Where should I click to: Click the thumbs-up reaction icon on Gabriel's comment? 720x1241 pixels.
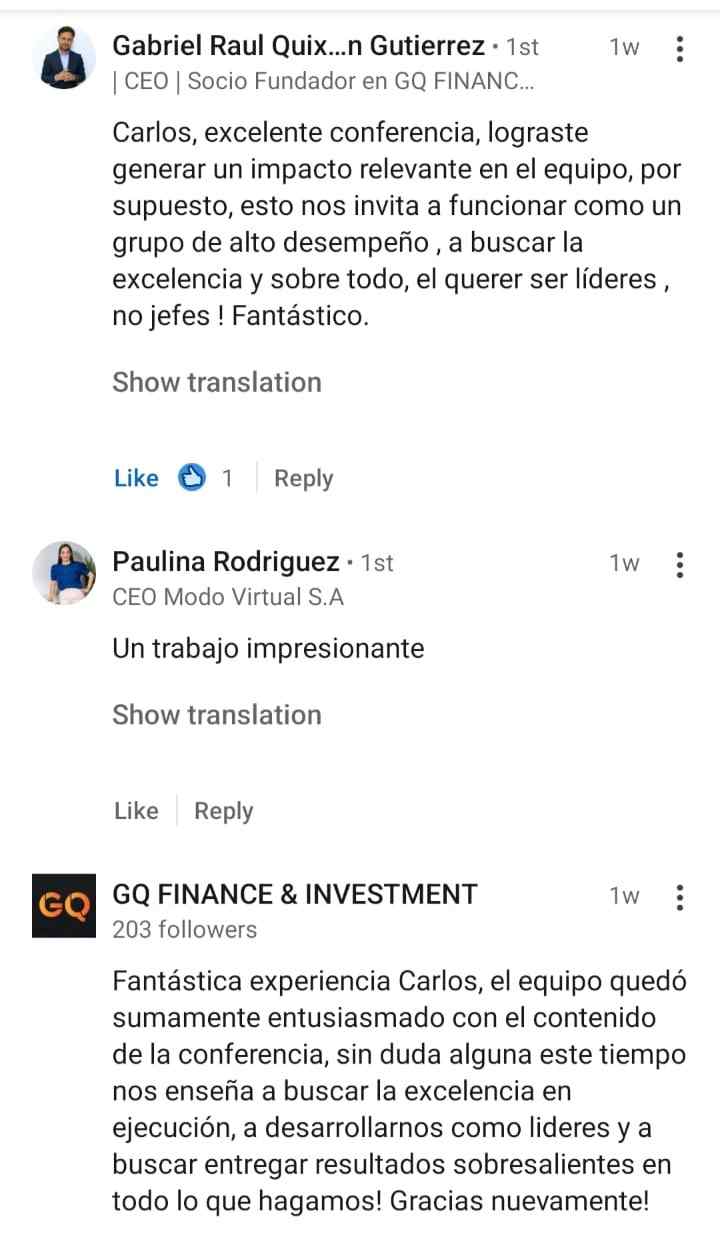189,477
